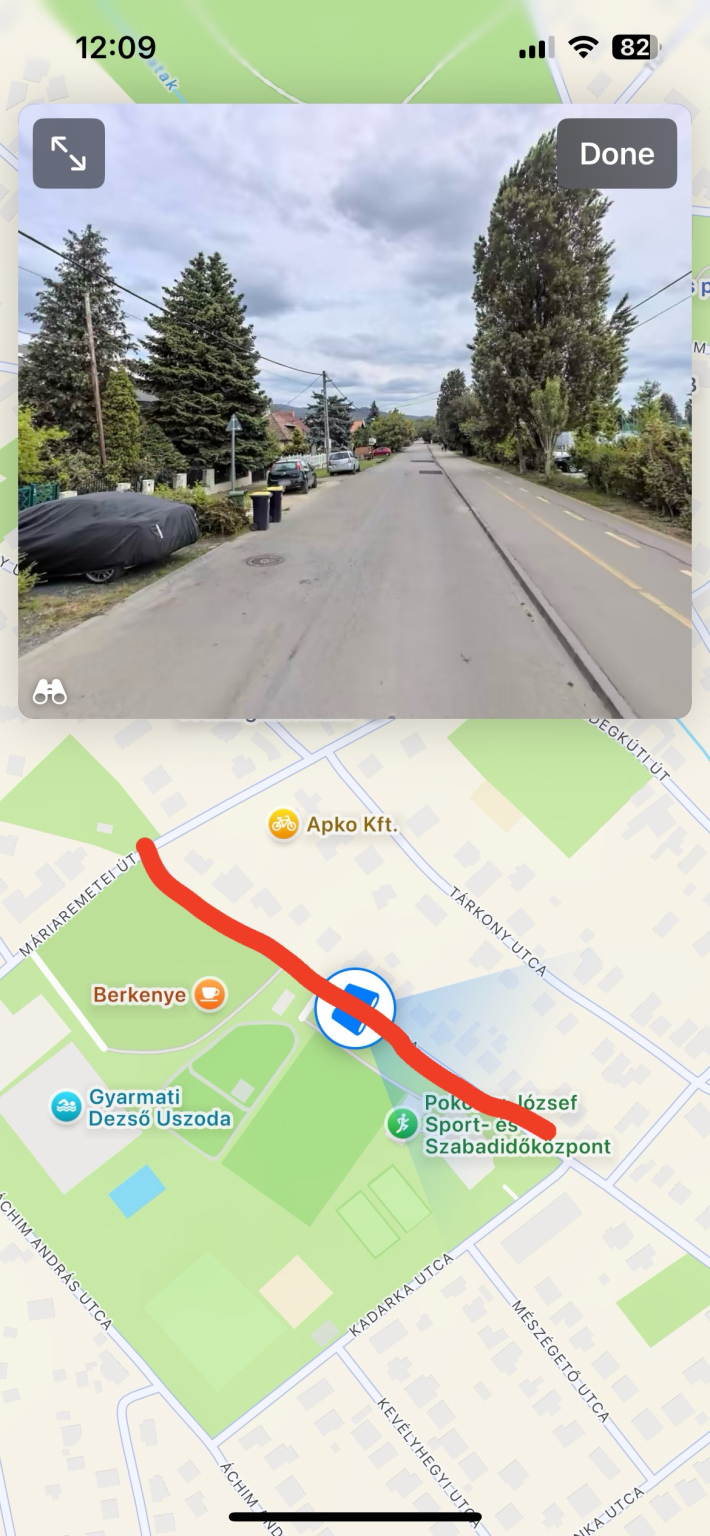The image size is (710, 1536).
Task: Open the Gyarmati Dezső Uszoda pool pin
Action: 66,1107
